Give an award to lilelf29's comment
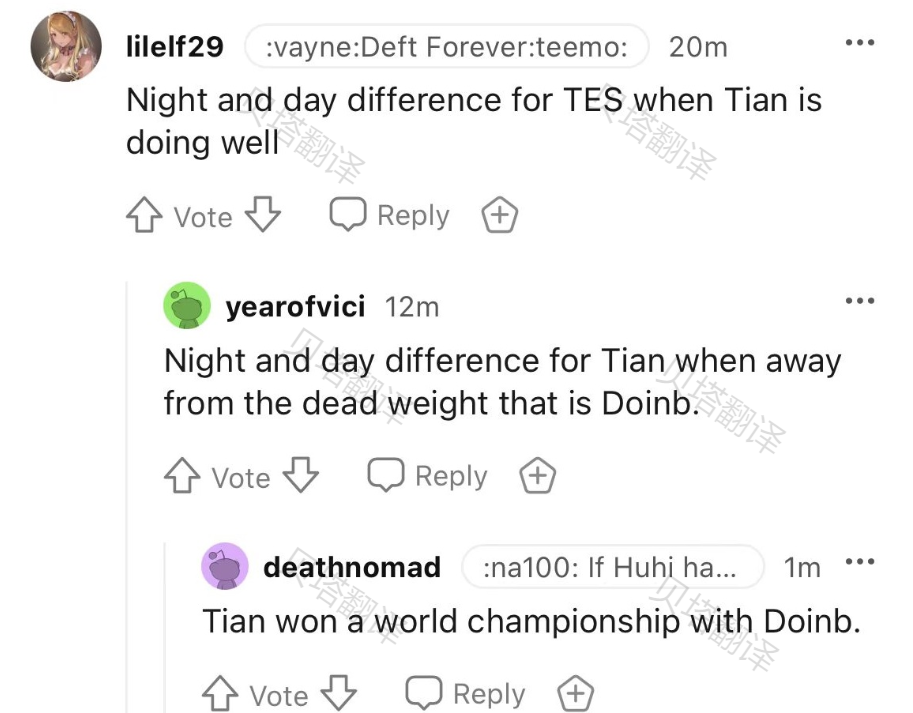This screenshot has height=713, width=913. coord(499,215)
